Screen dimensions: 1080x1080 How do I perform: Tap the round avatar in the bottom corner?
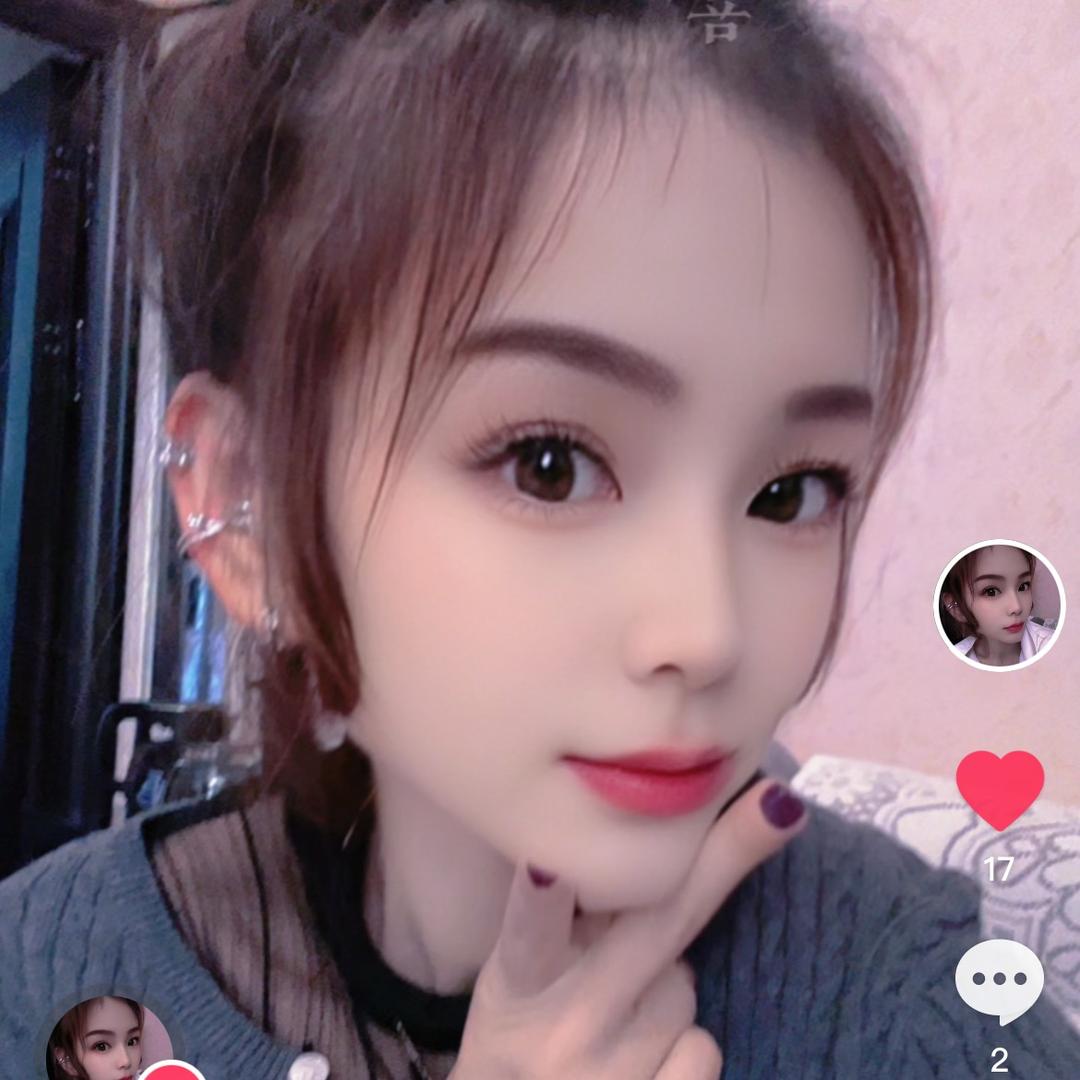97,1040
